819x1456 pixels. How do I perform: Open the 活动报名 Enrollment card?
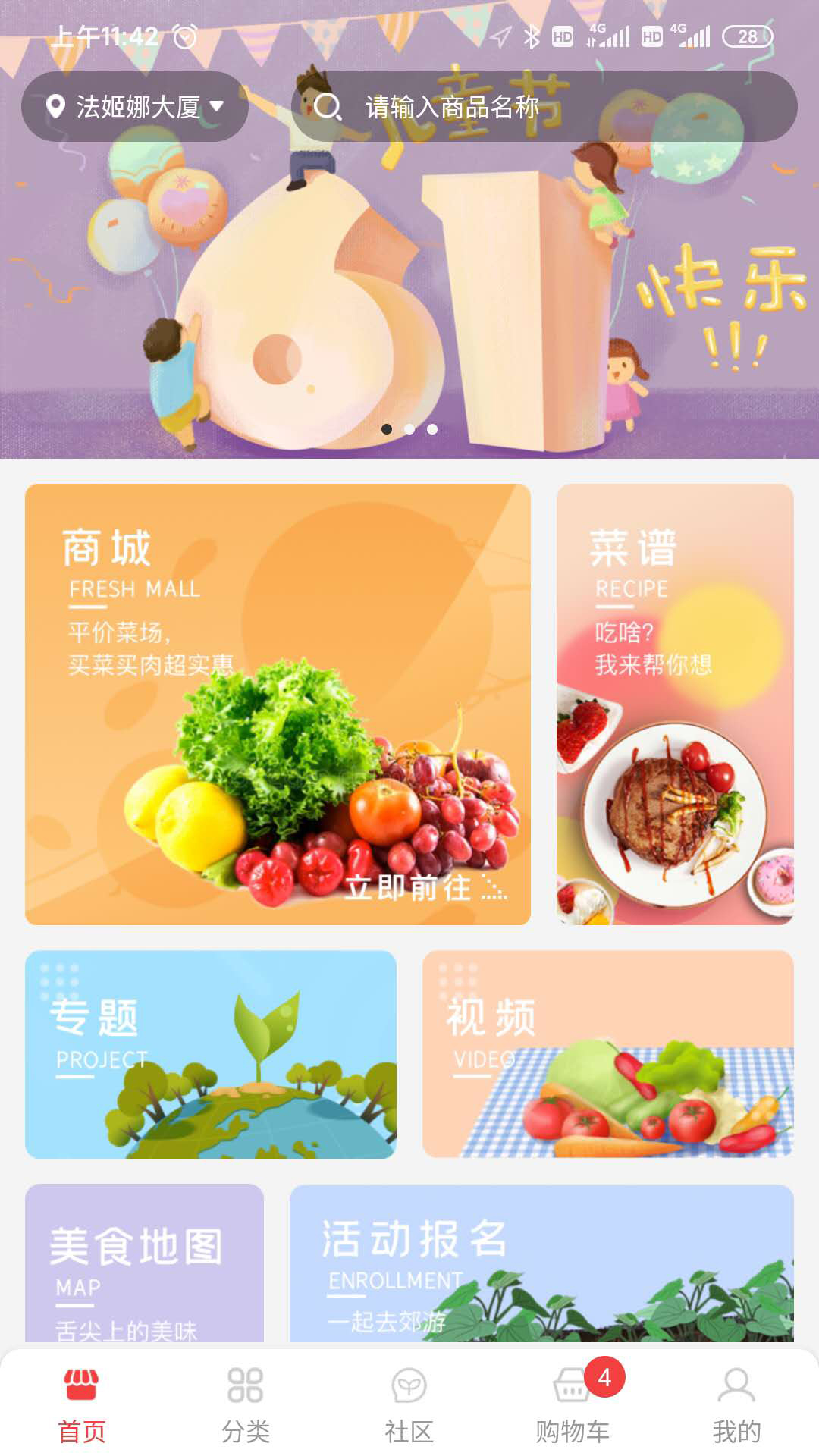(x=541, y=1263)
